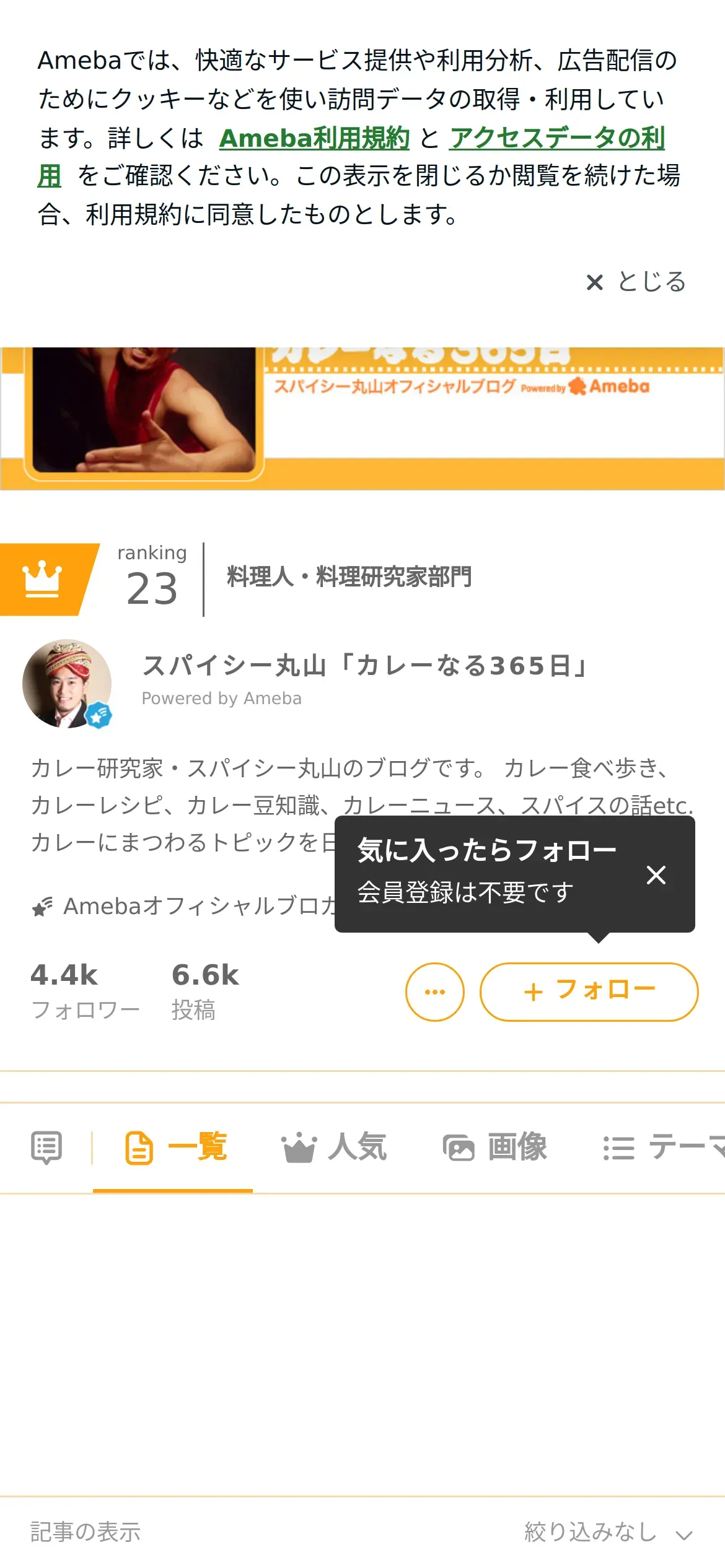Viewport: 725px width, 1568px height.
Task: Follow this blog with フォロー button
Action: coord(589,991)
